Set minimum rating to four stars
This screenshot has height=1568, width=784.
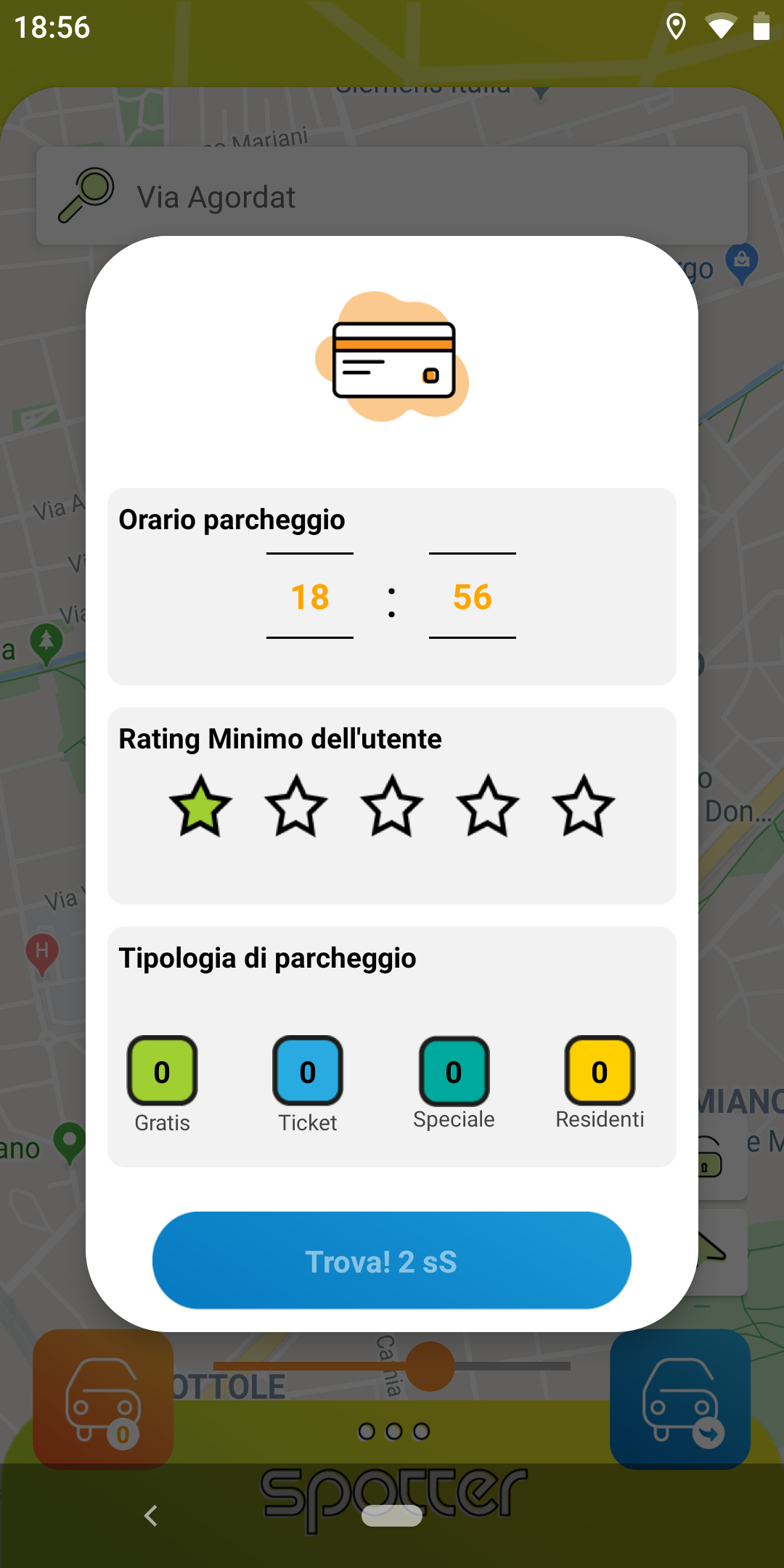tap(488, 806)
